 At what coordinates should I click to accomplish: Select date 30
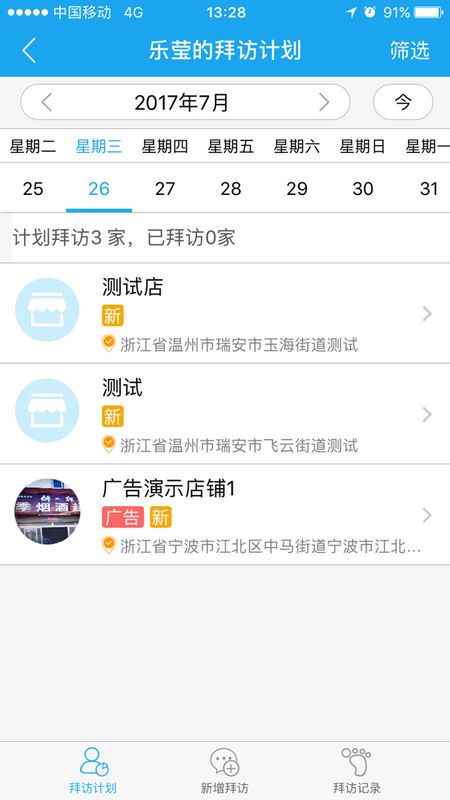coord(363,189)
